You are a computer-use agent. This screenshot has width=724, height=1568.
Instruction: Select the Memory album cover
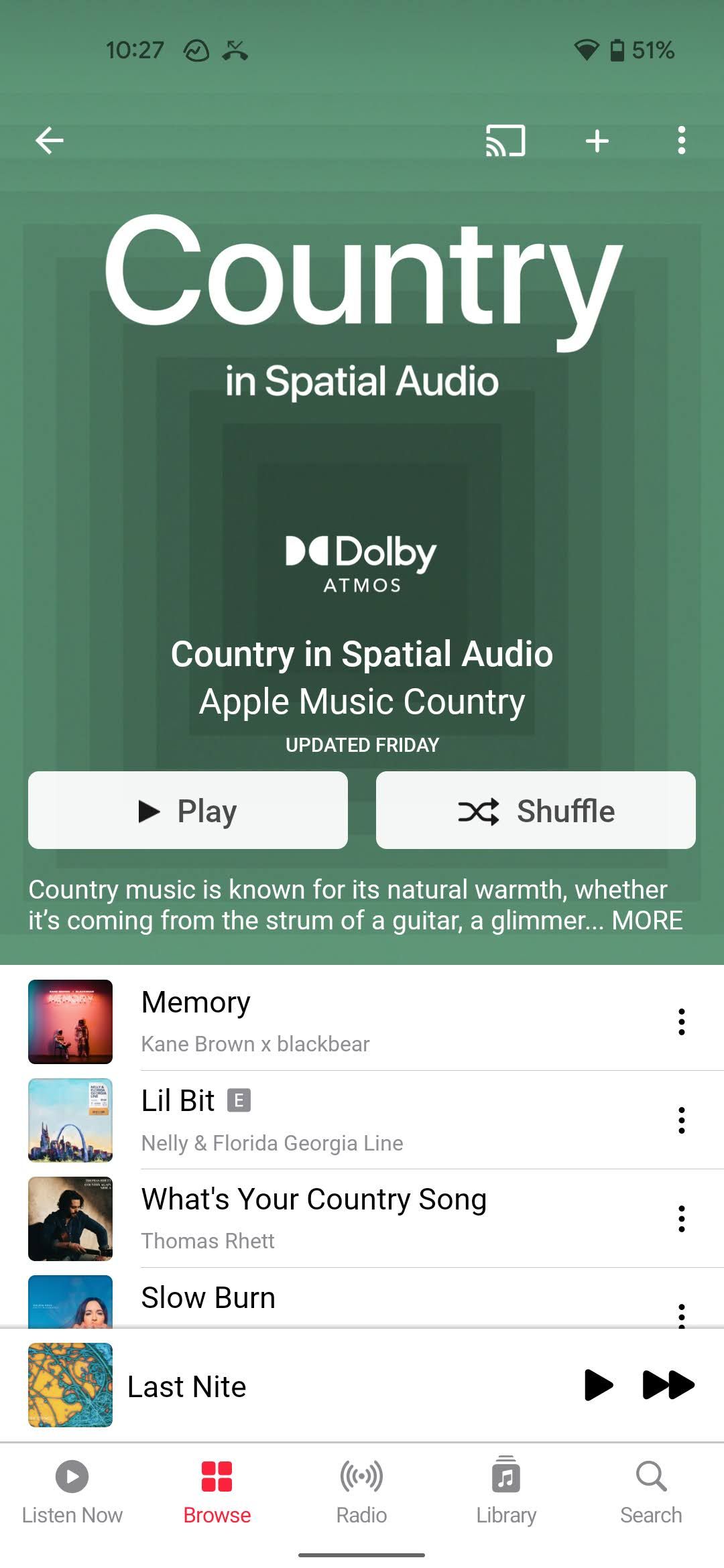click(70, 1021)
